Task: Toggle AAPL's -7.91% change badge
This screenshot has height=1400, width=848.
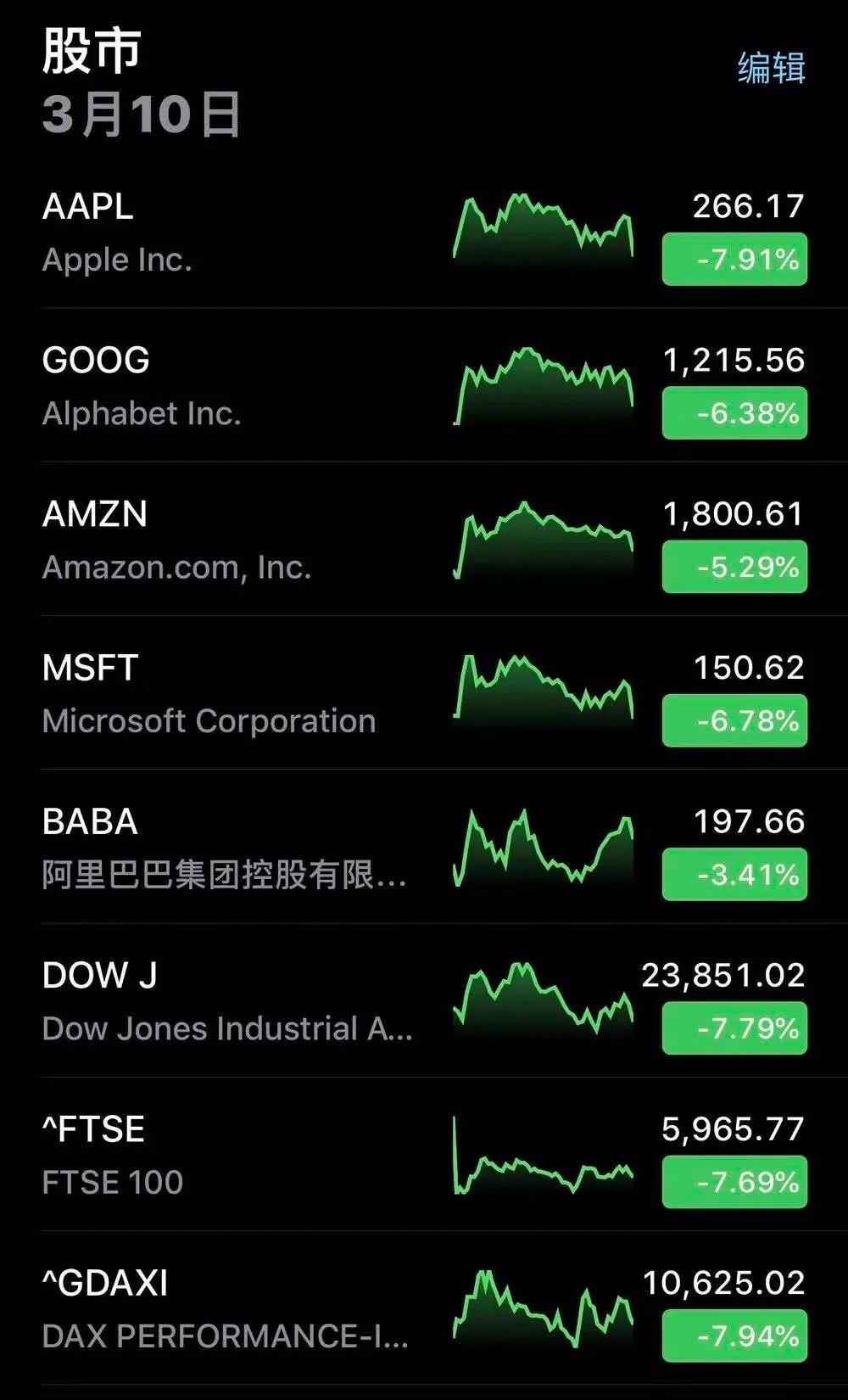Action: [x=734, y=260]
